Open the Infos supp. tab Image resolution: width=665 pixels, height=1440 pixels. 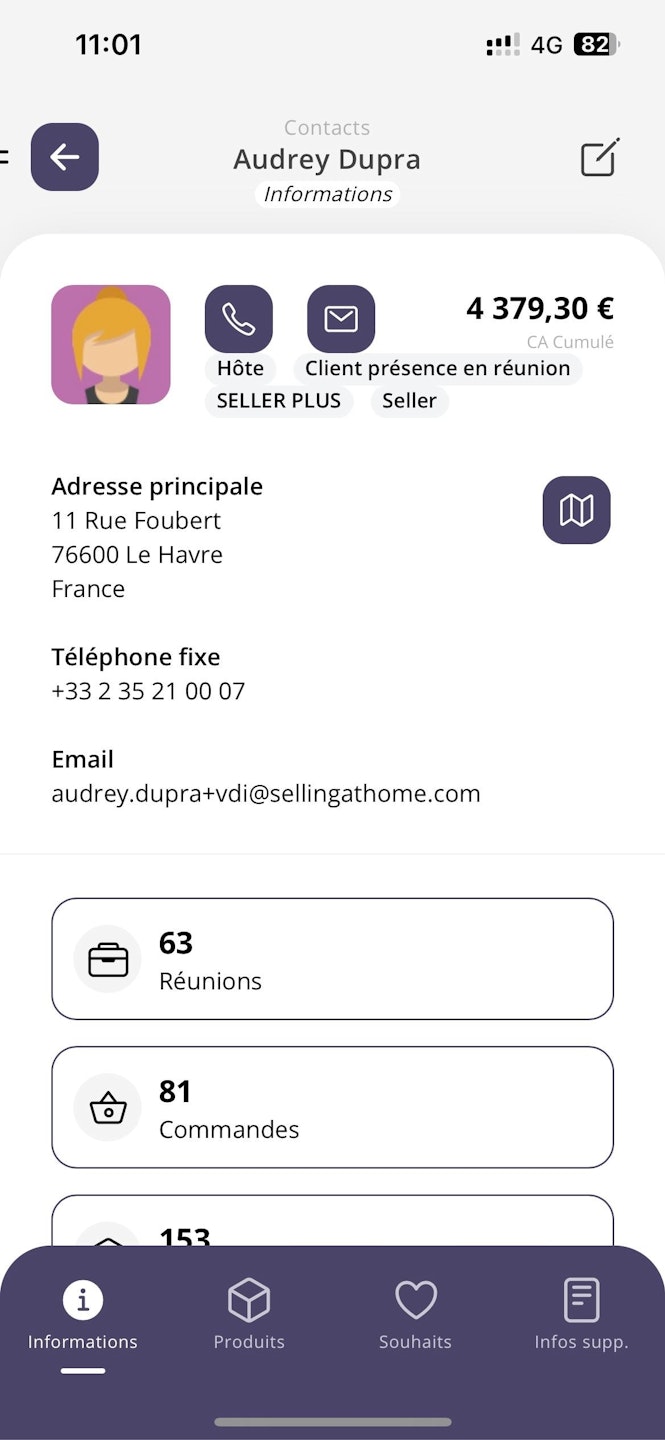coord(581,1316)
